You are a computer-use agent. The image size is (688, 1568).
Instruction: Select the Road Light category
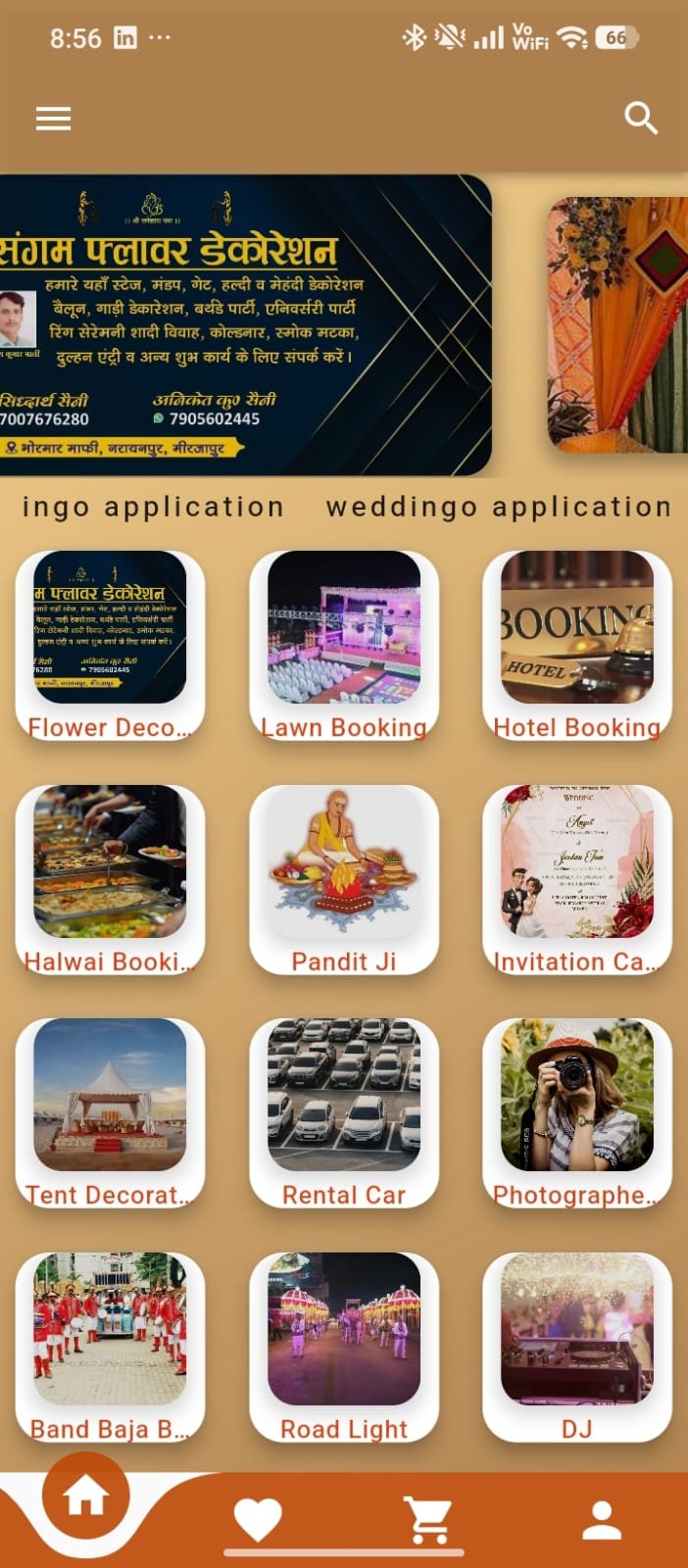pyautogui.click(x=344, y=1346)
